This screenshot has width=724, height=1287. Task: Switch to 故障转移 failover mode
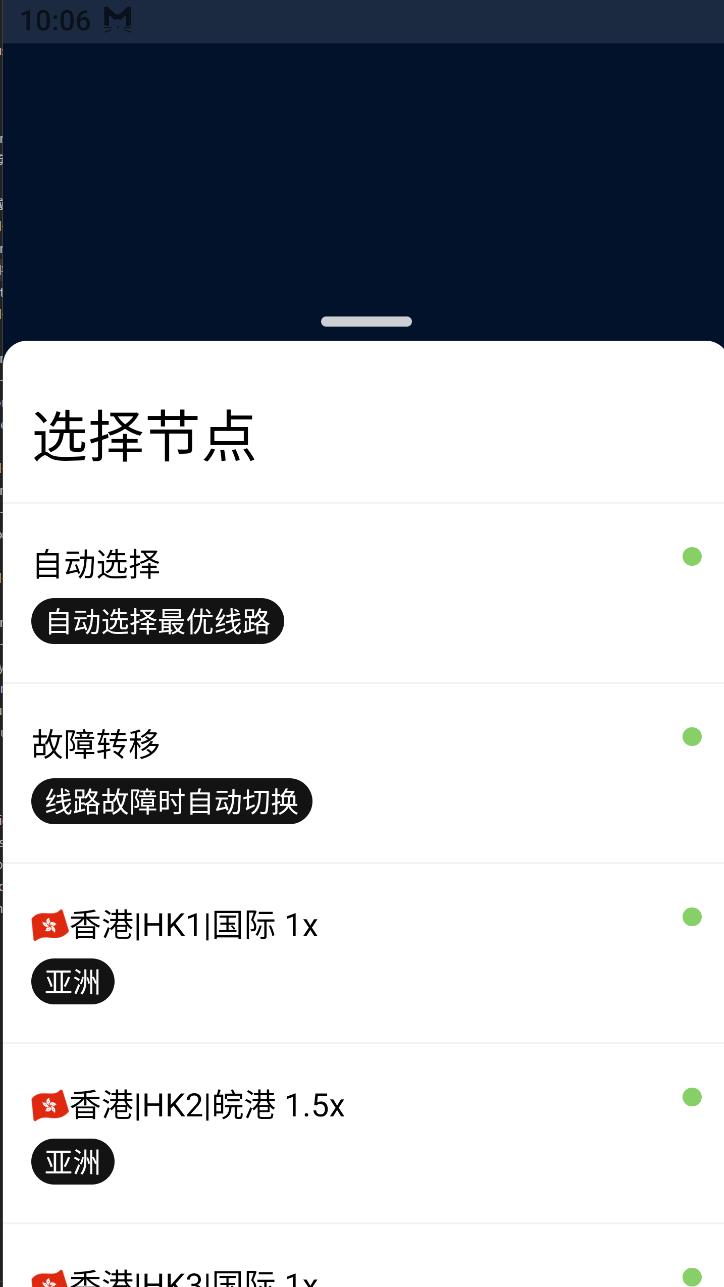[362, 770]
